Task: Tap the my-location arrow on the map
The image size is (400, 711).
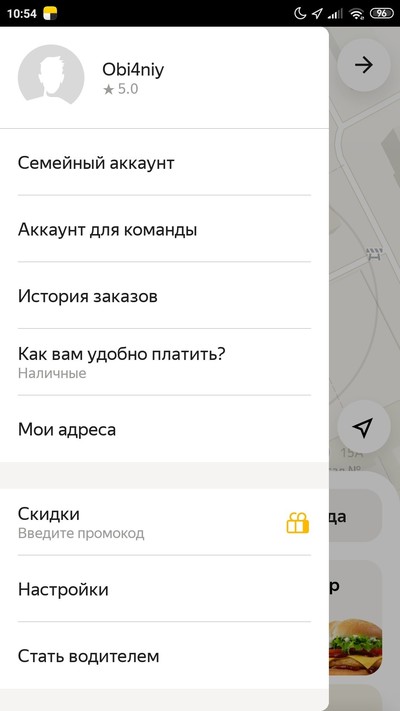Action: (364, 427)
